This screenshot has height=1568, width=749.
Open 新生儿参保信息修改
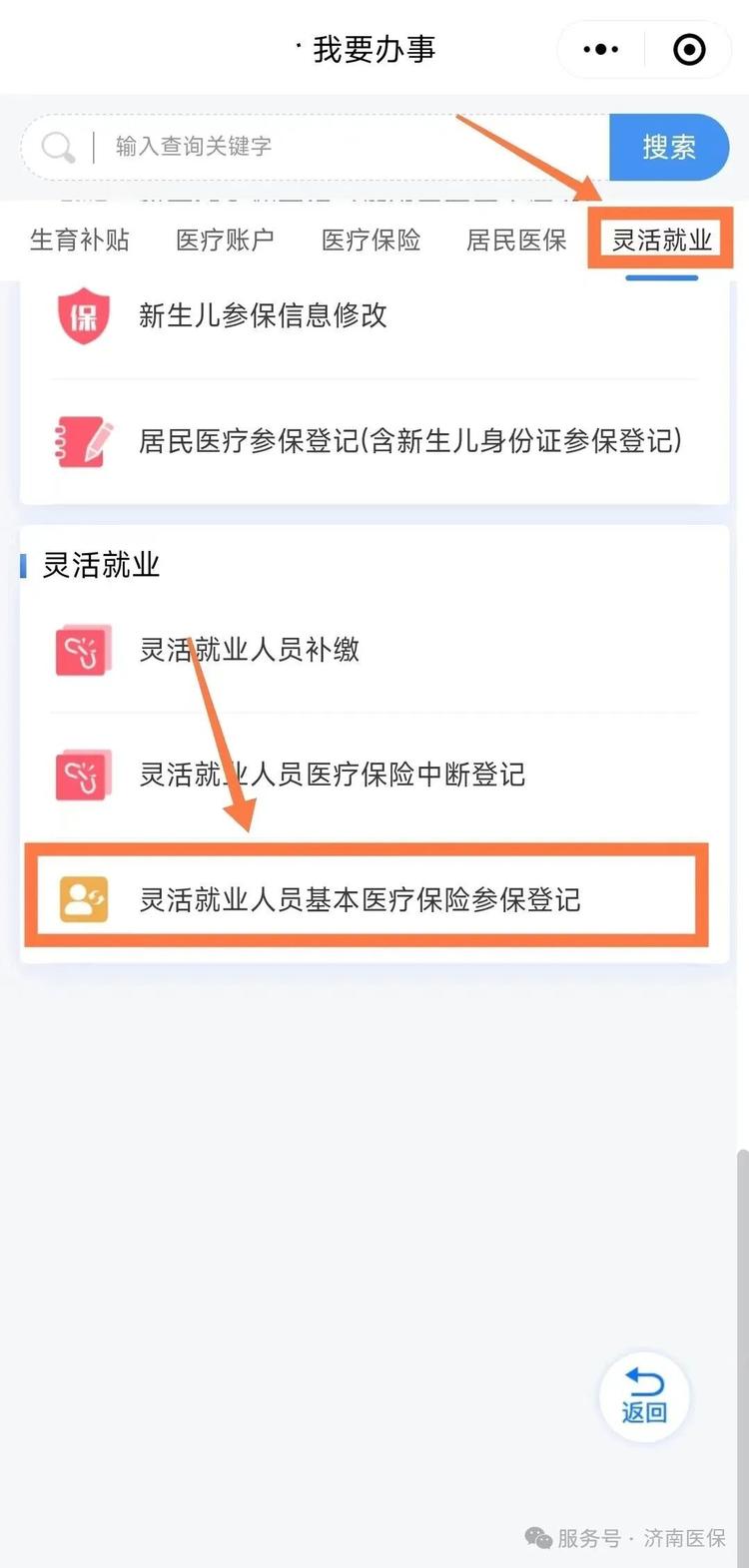263,315
